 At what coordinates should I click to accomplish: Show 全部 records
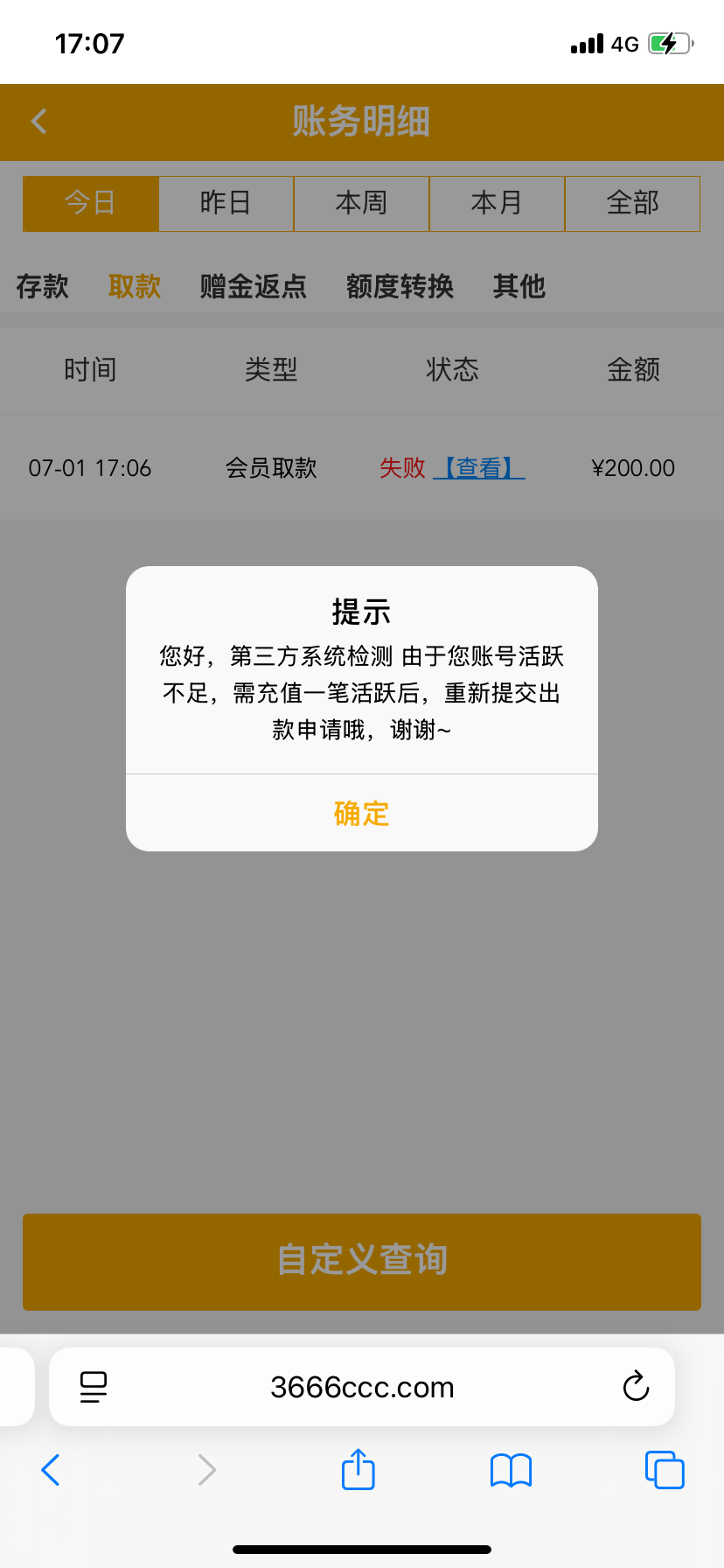(632, 203)
